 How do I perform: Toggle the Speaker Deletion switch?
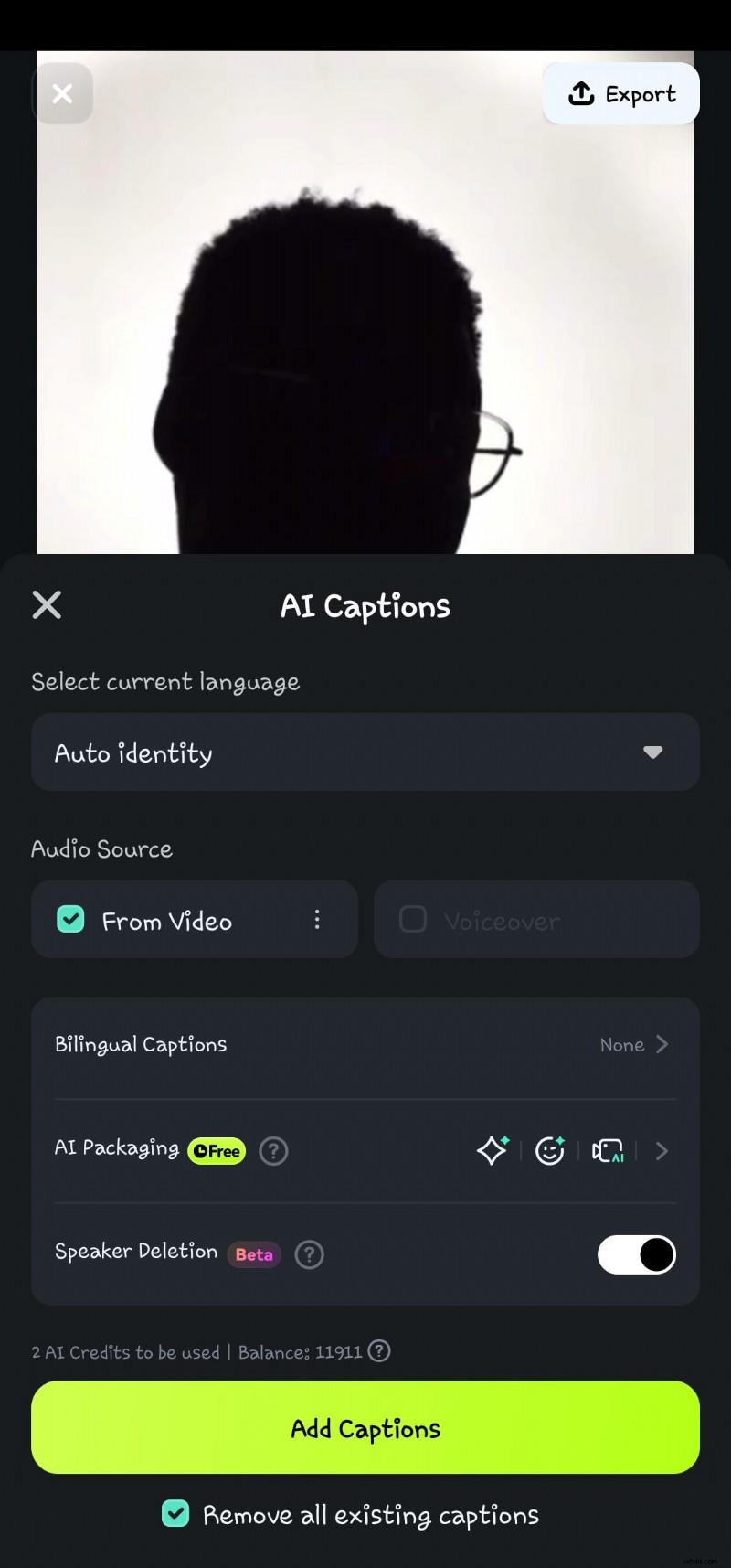[x=636, y=1254]
